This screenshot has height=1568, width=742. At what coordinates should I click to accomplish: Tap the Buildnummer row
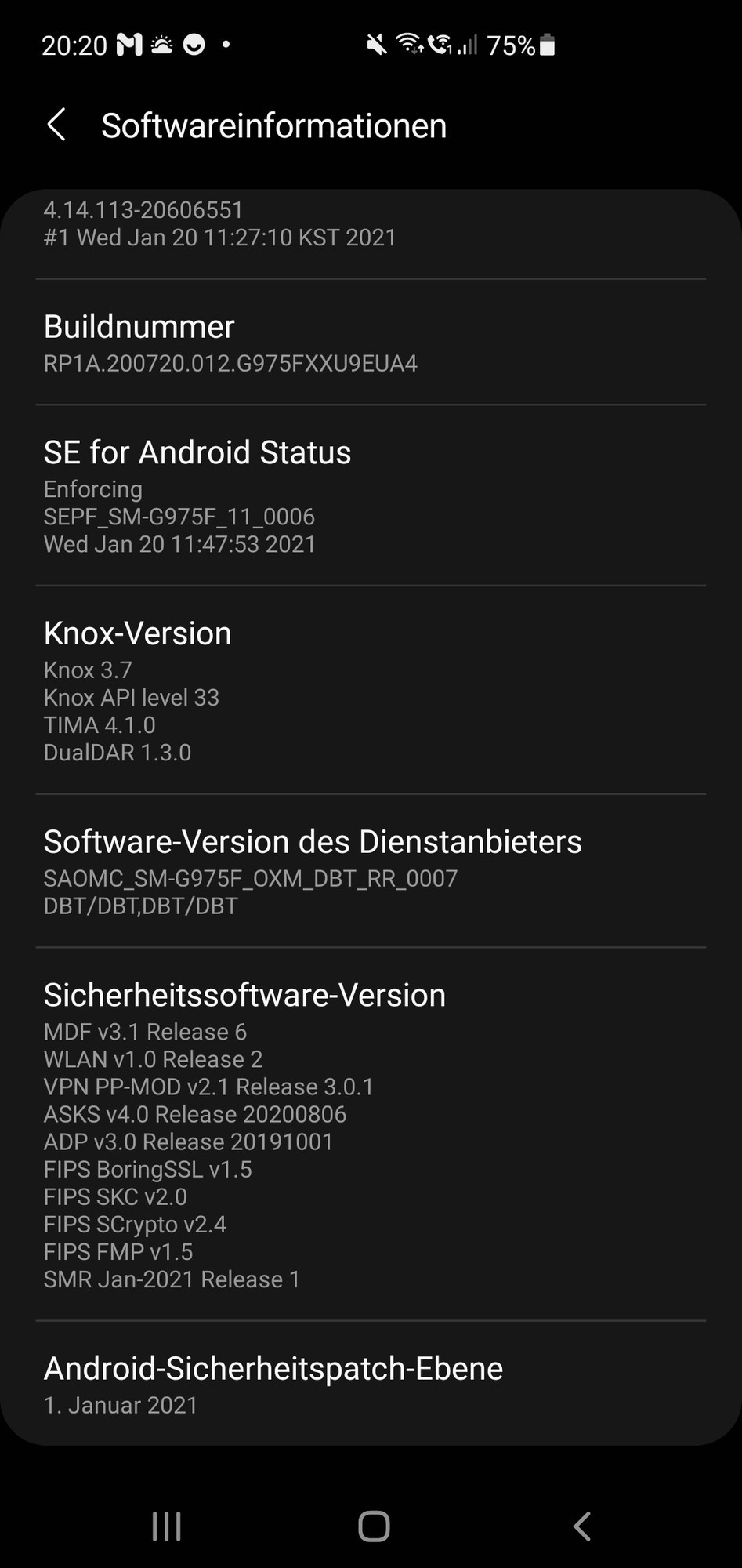(370, 343)
